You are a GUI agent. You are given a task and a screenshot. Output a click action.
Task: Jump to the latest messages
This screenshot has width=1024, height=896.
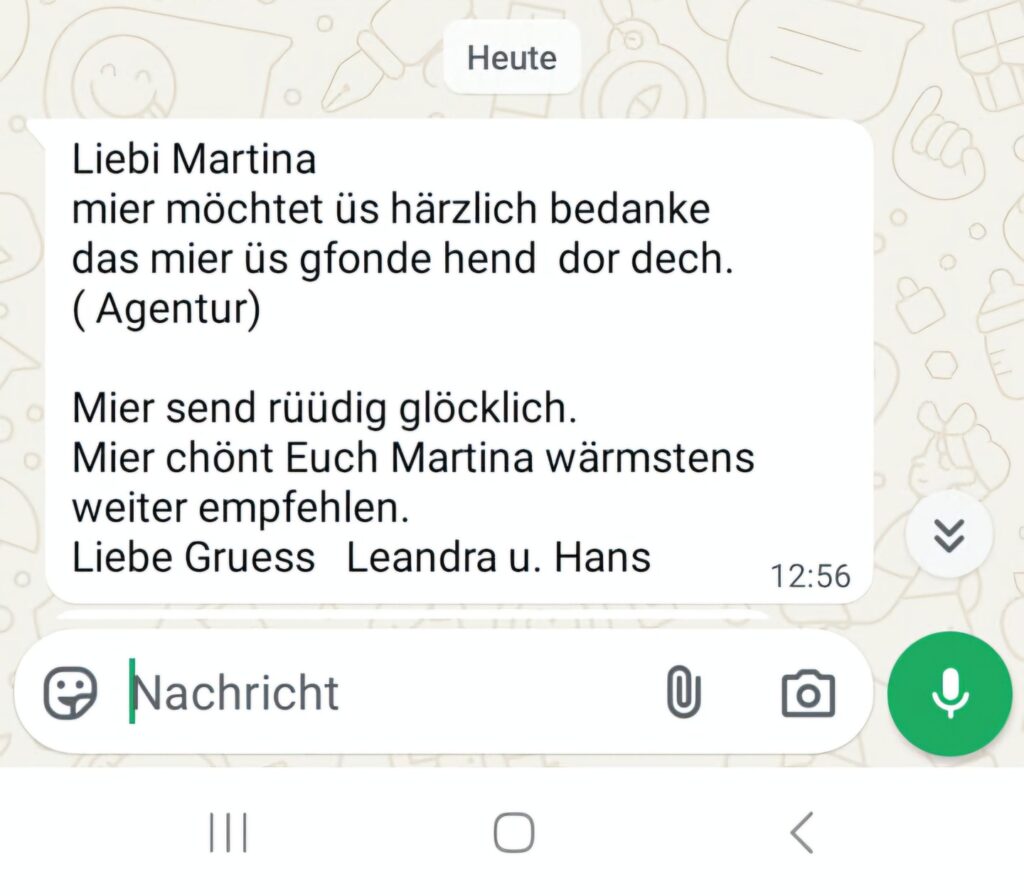[948, 537]
